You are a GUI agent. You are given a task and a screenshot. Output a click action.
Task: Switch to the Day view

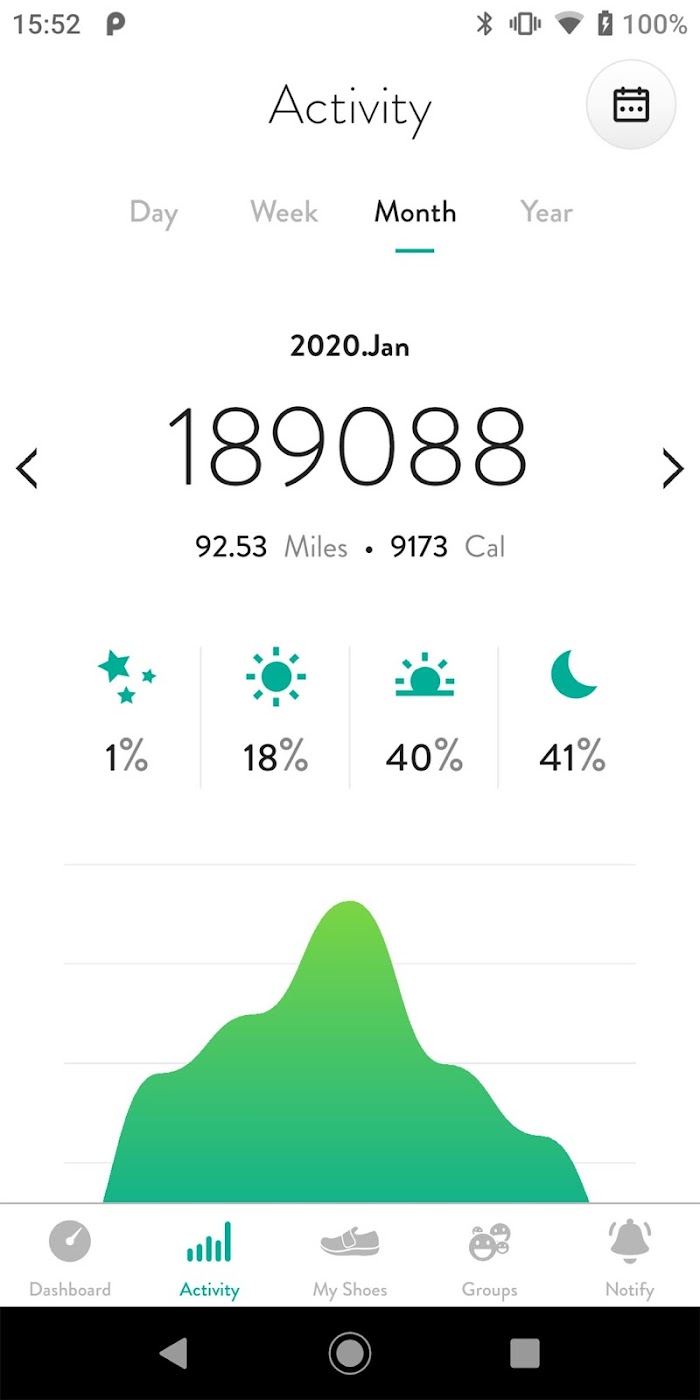click(x=153, y=212)
